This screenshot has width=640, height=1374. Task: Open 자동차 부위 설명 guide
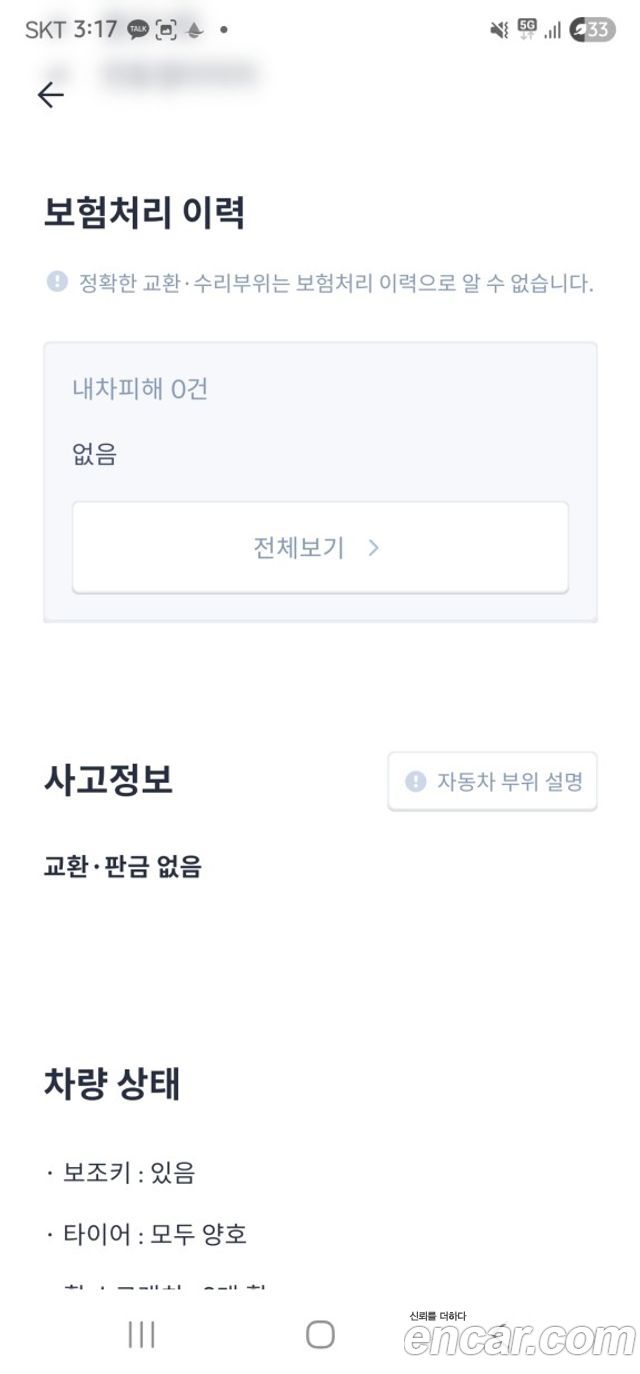tap(492, 781)
